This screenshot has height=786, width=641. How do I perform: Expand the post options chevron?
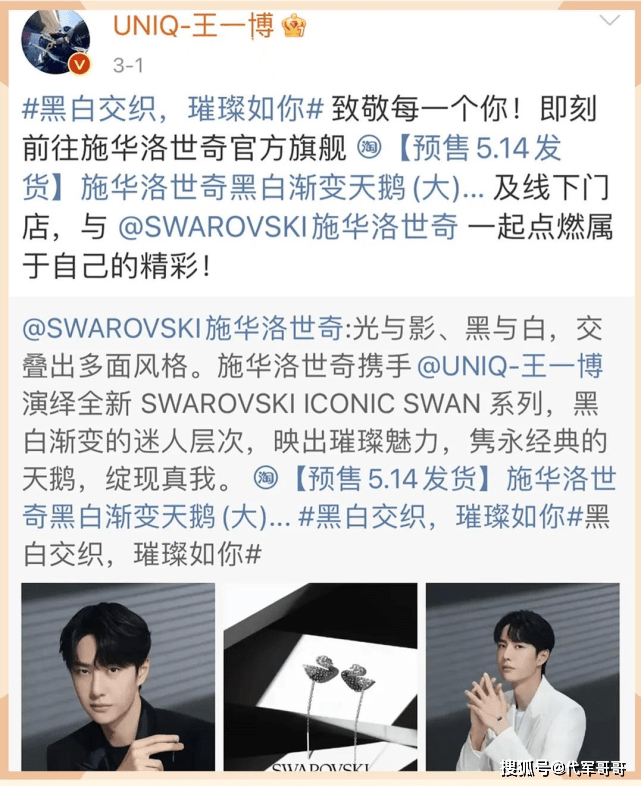tap(609, 21)
